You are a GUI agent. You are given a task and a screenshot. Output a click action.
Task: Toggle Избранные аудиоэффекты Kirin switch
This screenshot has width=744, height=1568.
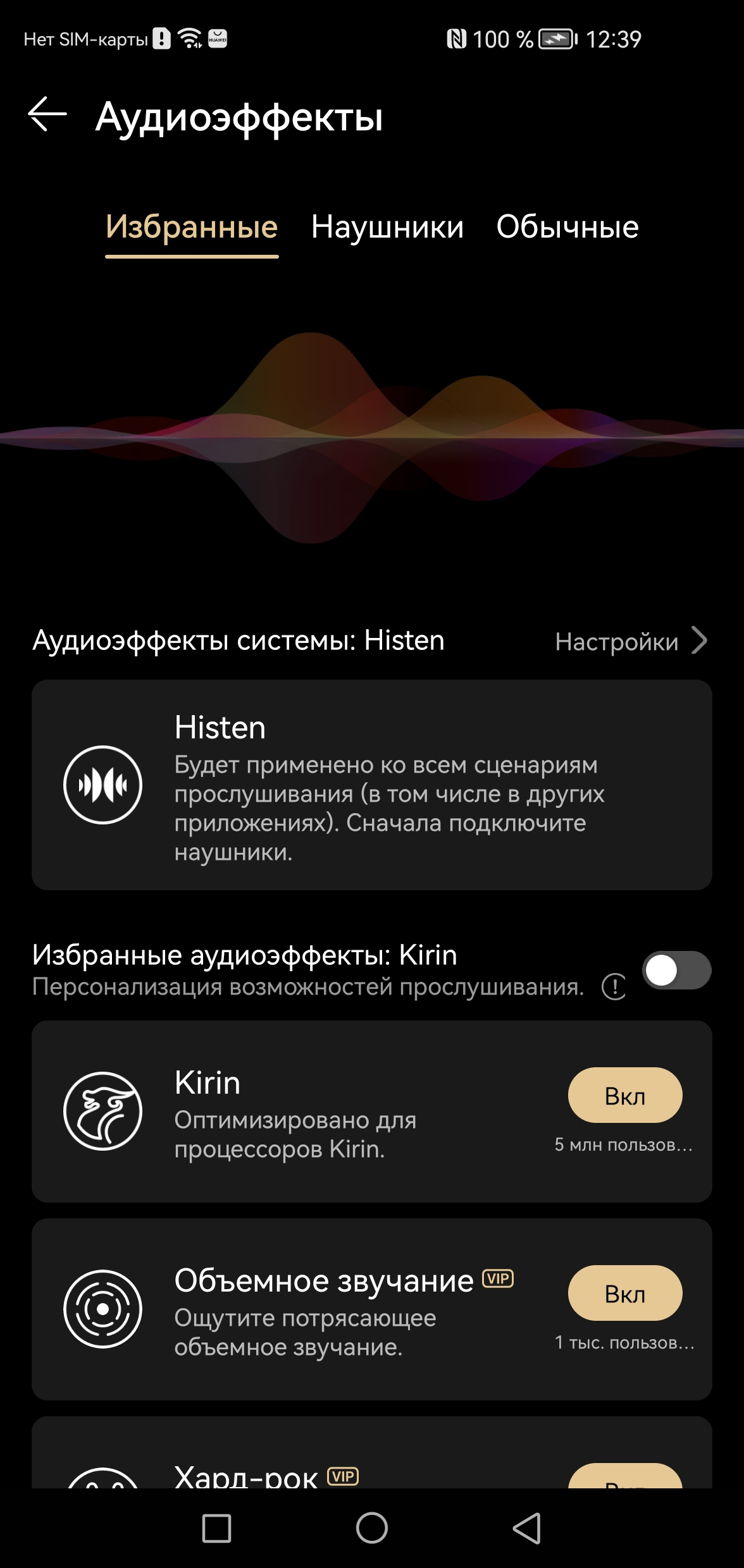coord(676,971)
